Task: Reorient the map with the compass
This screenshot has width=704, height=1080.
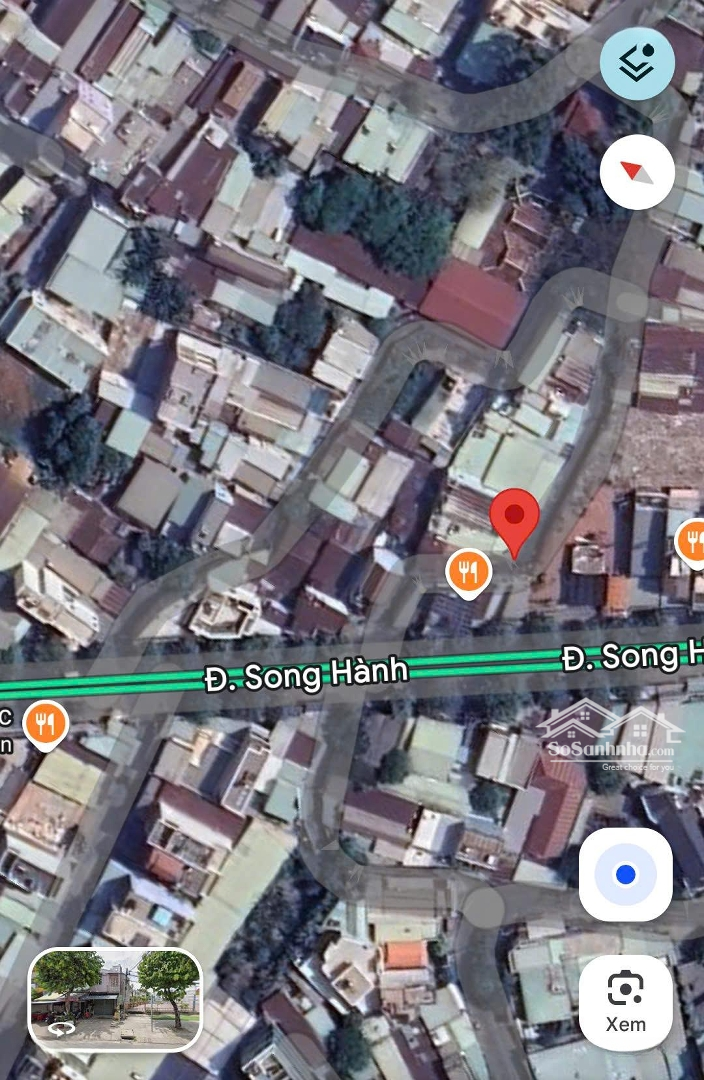Action: coord(637,172)
